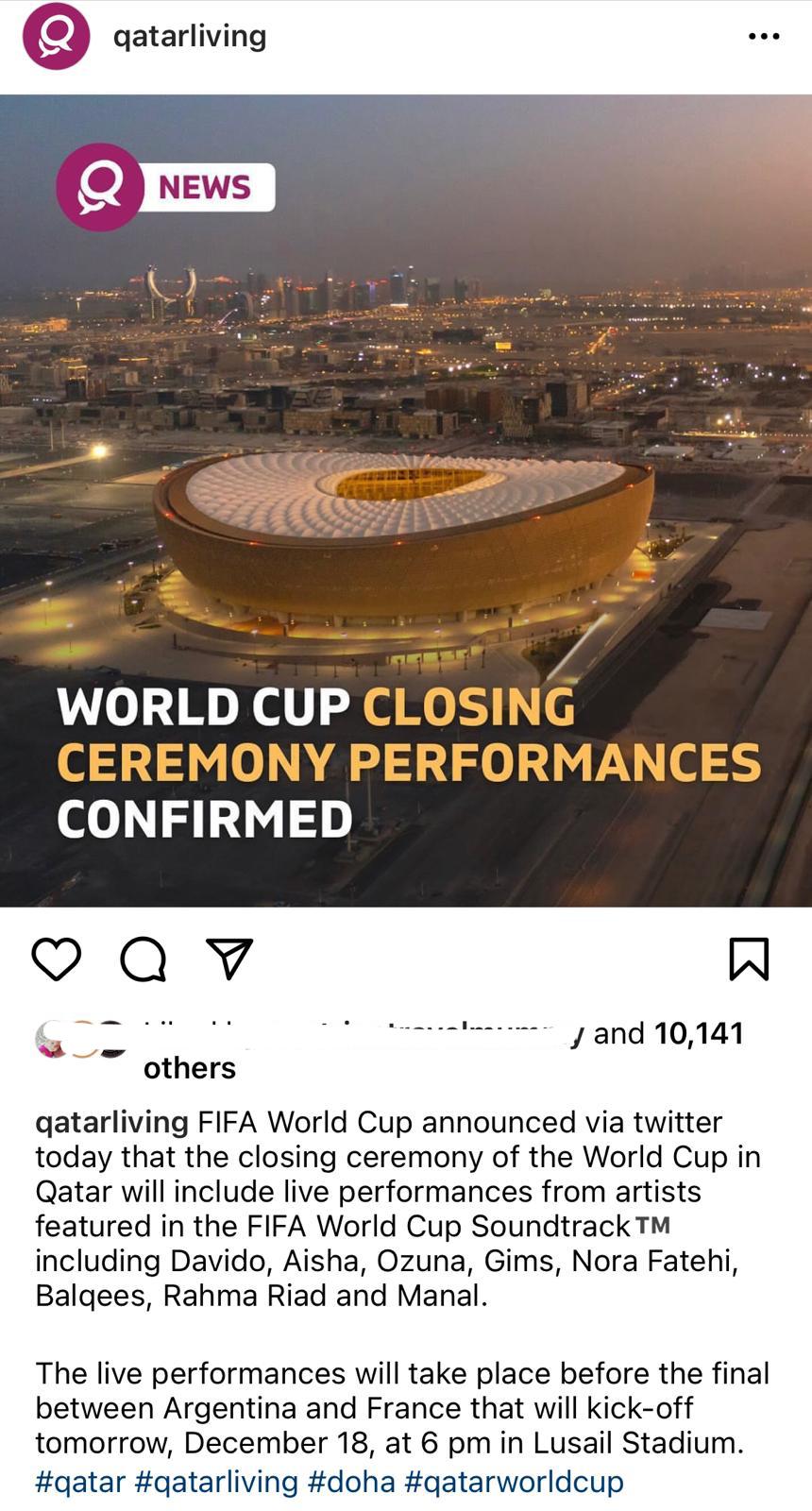Viewport: 812px width, 1511px height.
Task: Browse the #doha hashtag
Action: click(x=351, y=1481)
